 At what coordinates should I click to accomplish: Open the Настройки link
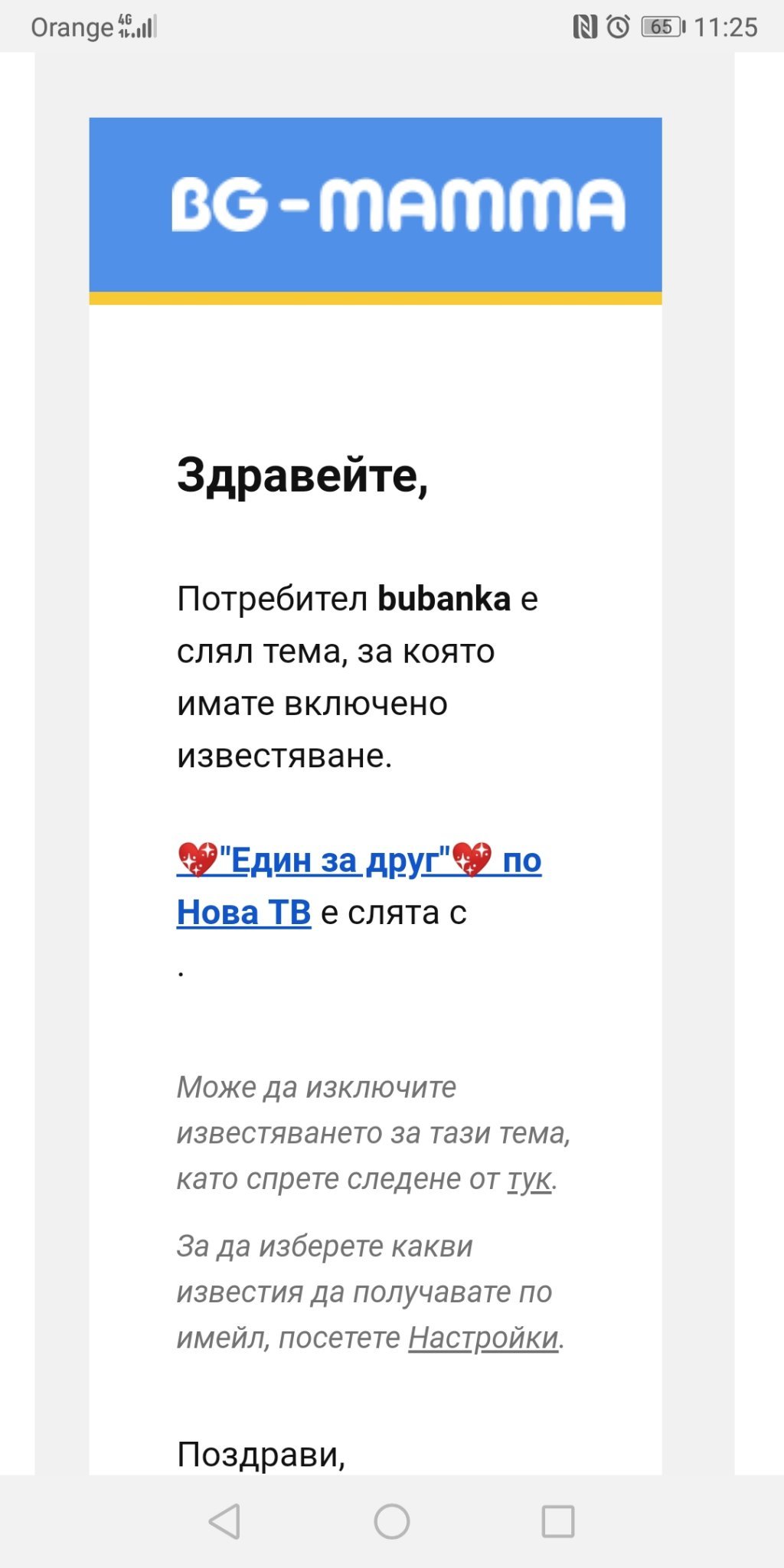[x=483, y=1338]
